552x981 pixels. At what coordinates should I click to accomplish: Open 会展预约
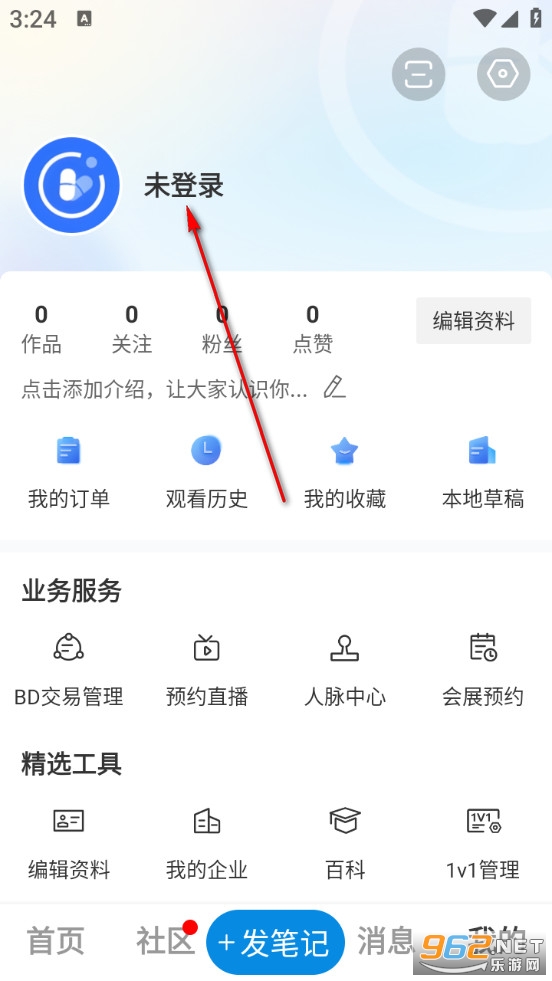point(483,670)
